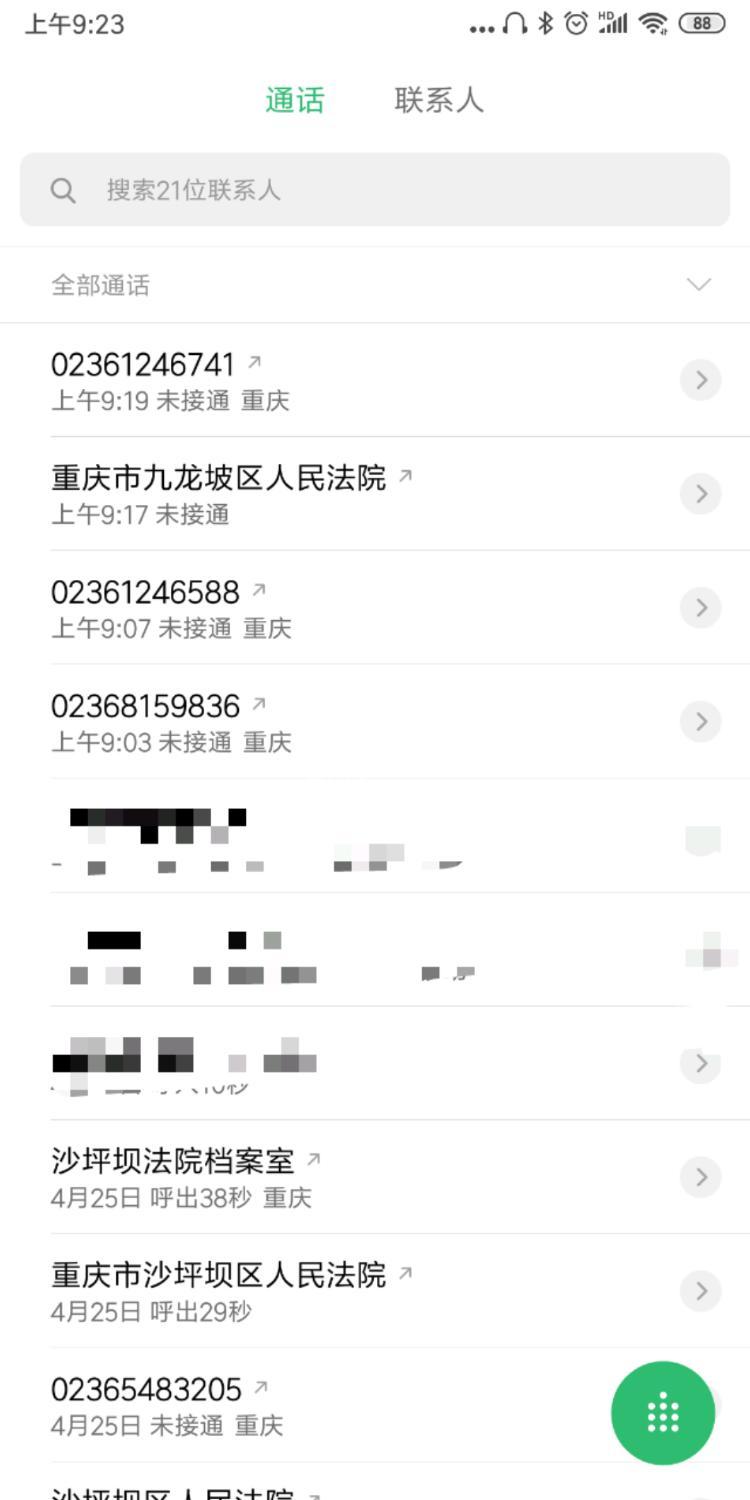Viewport: 750px width, 1500px height.
Task: Switch to the 联系人 tab
Action: [439, 100]
